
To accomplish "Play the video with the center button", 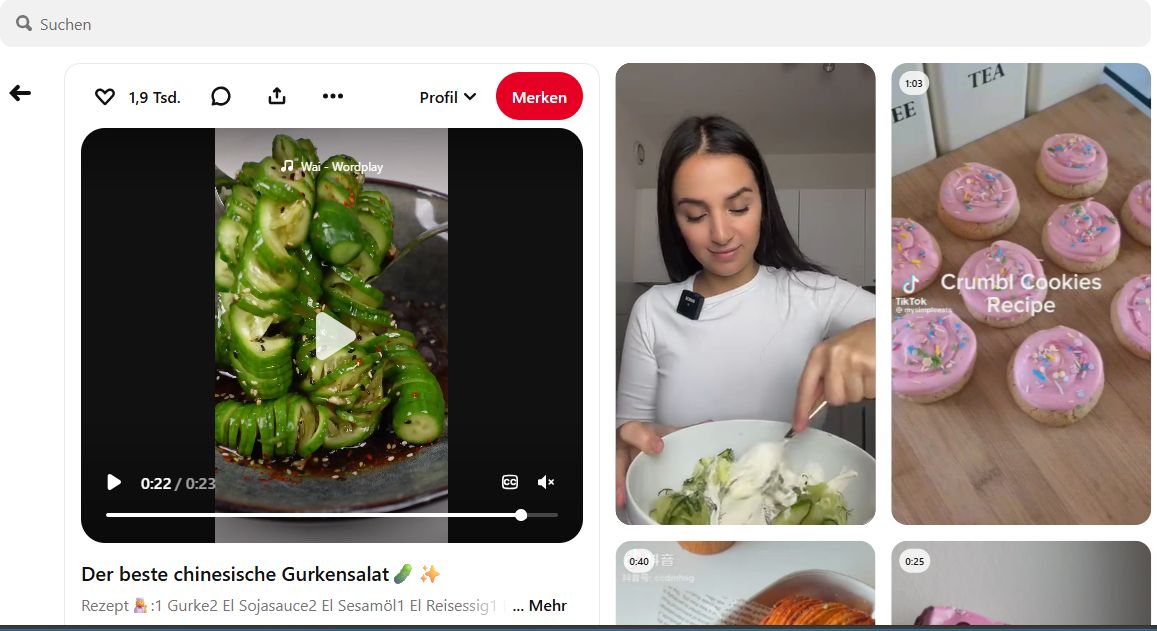I will pyautogui.click(x=334, y=337).
